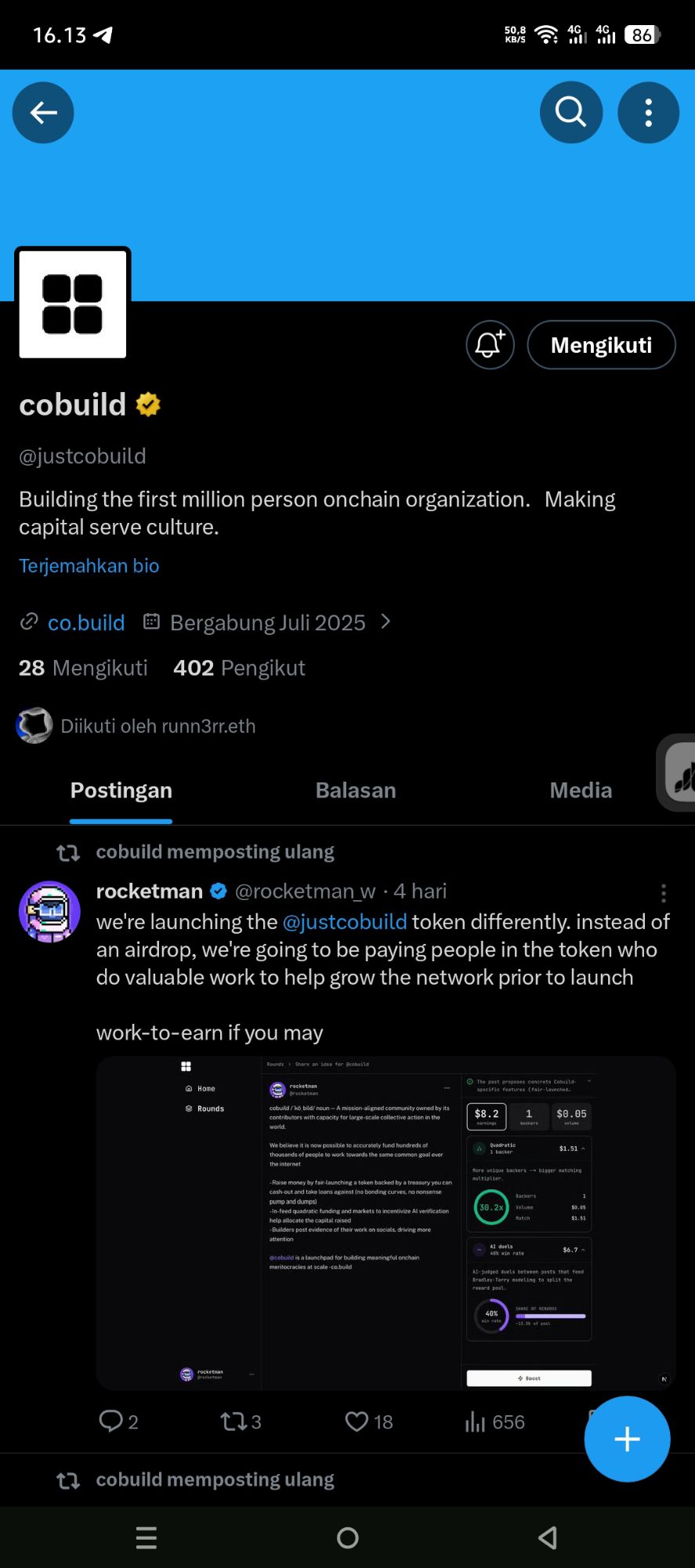
Task: Open options menu on rocketman's post
Action: click(x=663, y=893)
